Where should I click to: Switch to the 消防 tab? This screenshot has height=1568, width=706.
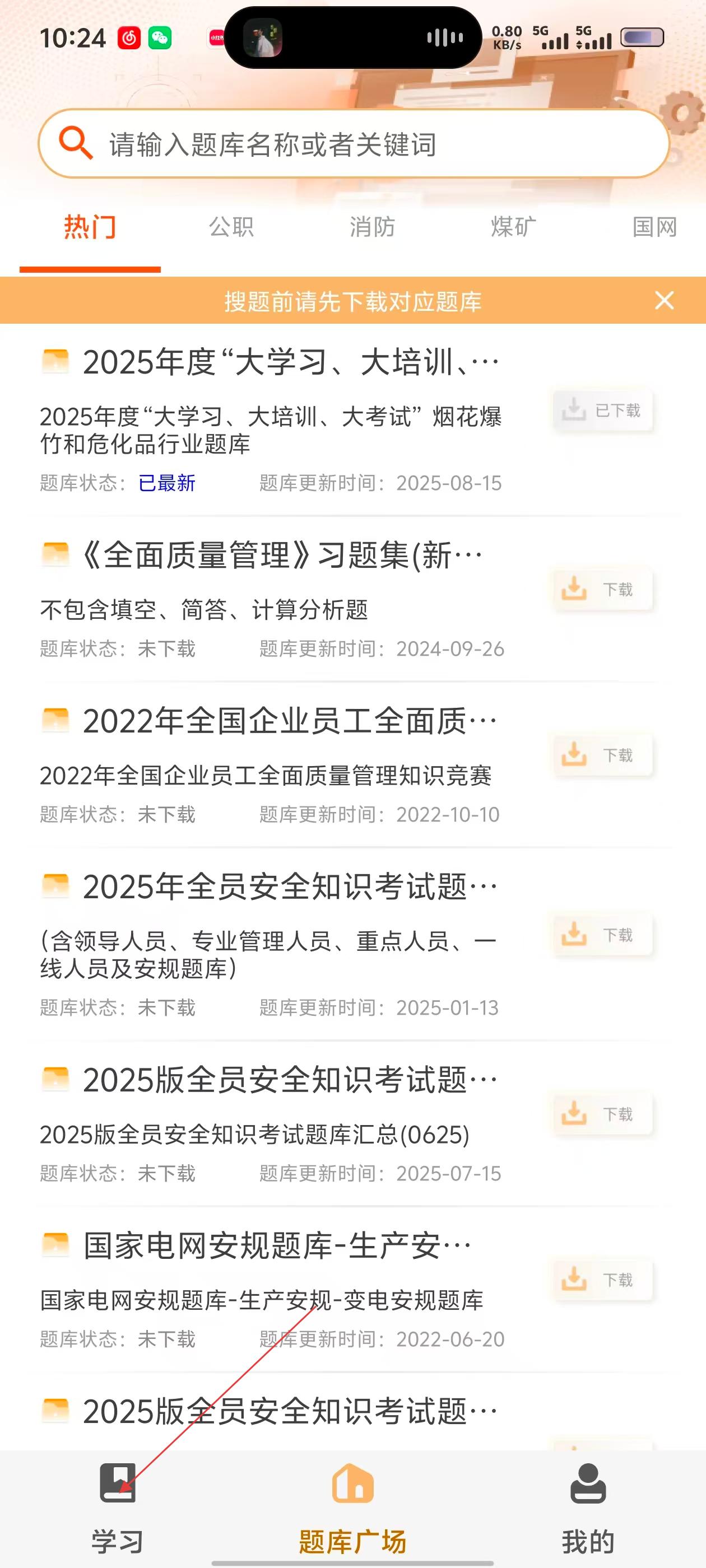(x=372, y=227)
